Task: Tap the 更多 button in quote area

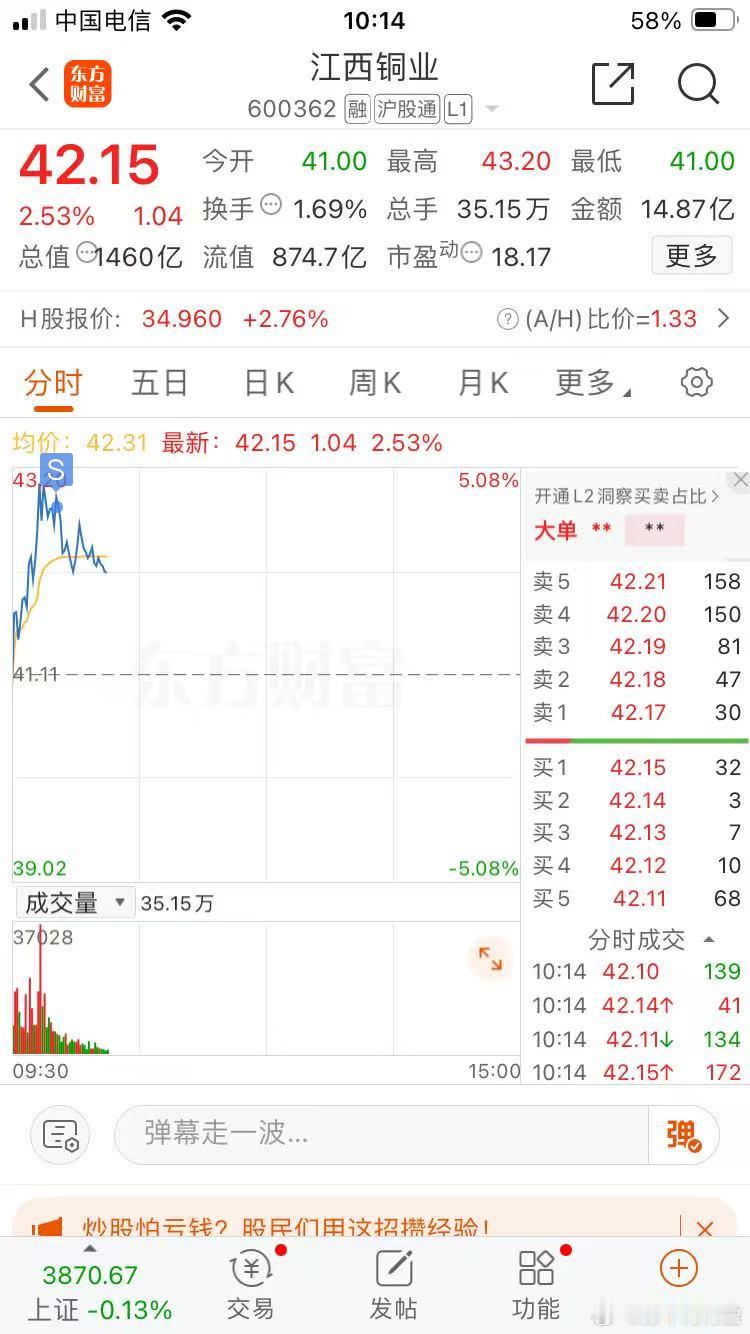Action: coord(690,255)
